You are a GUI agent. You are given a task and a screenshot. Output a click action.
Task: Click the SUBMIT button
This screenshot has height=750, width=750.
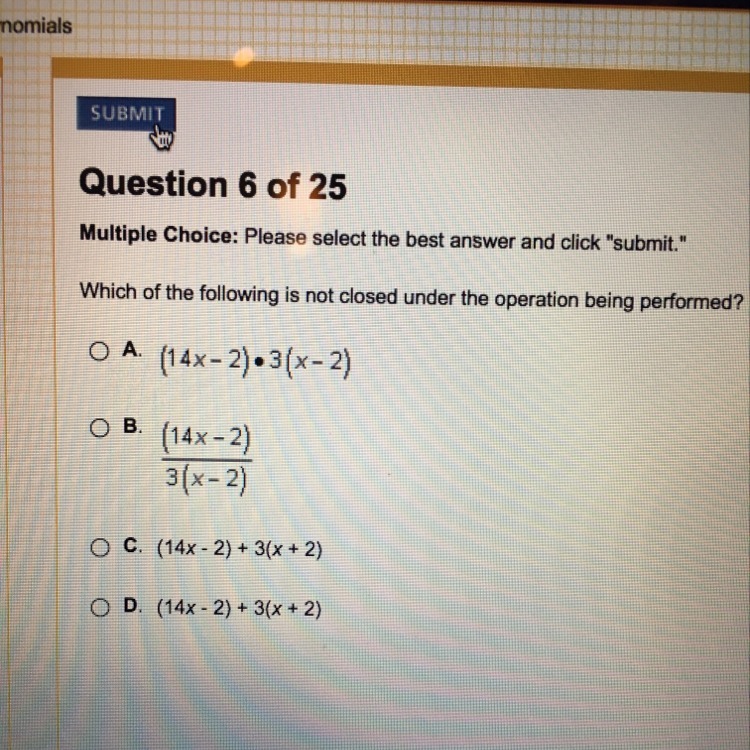point(126,114)
